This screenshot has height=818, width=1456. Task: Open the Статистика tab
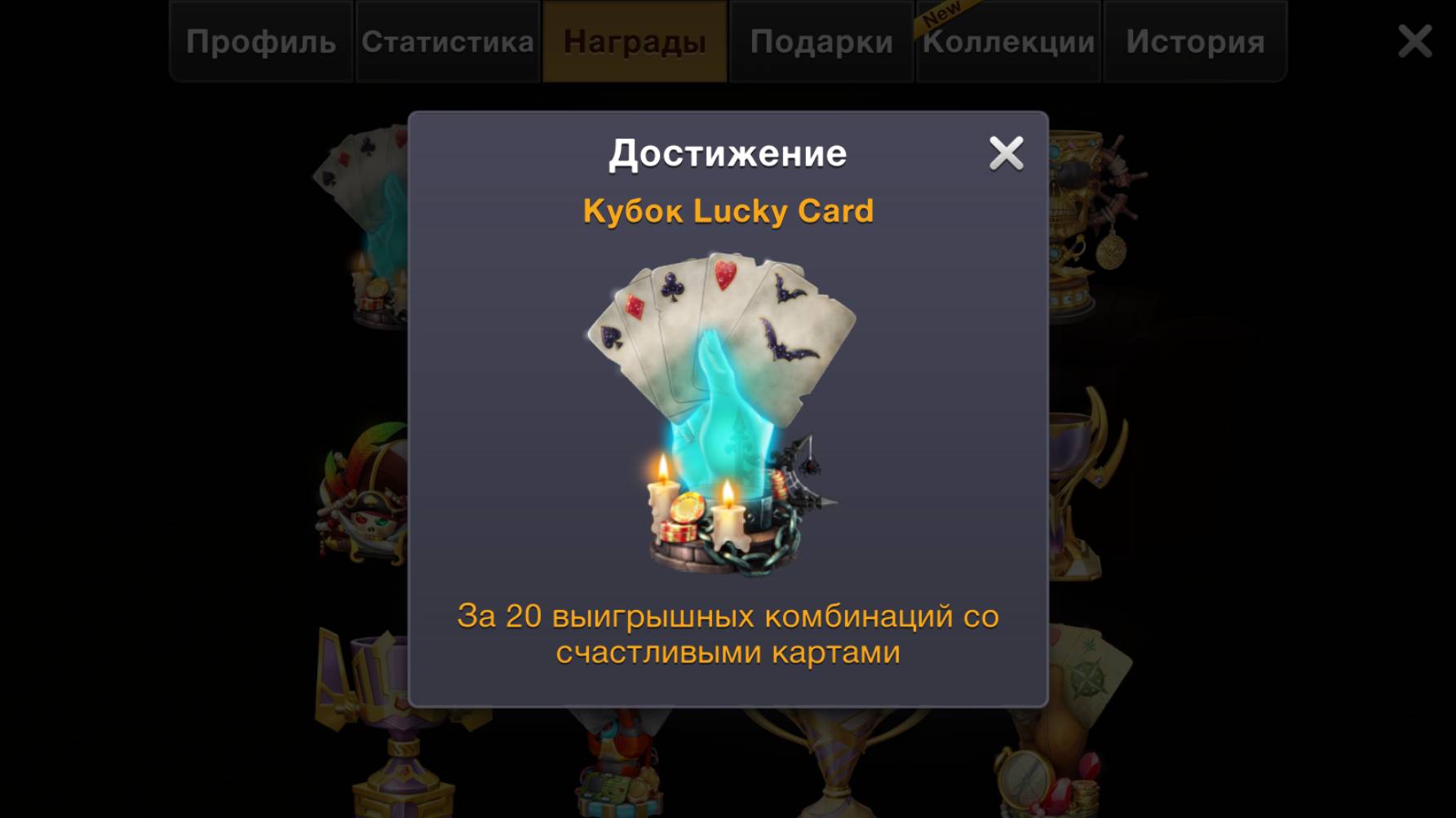point(448,42)
